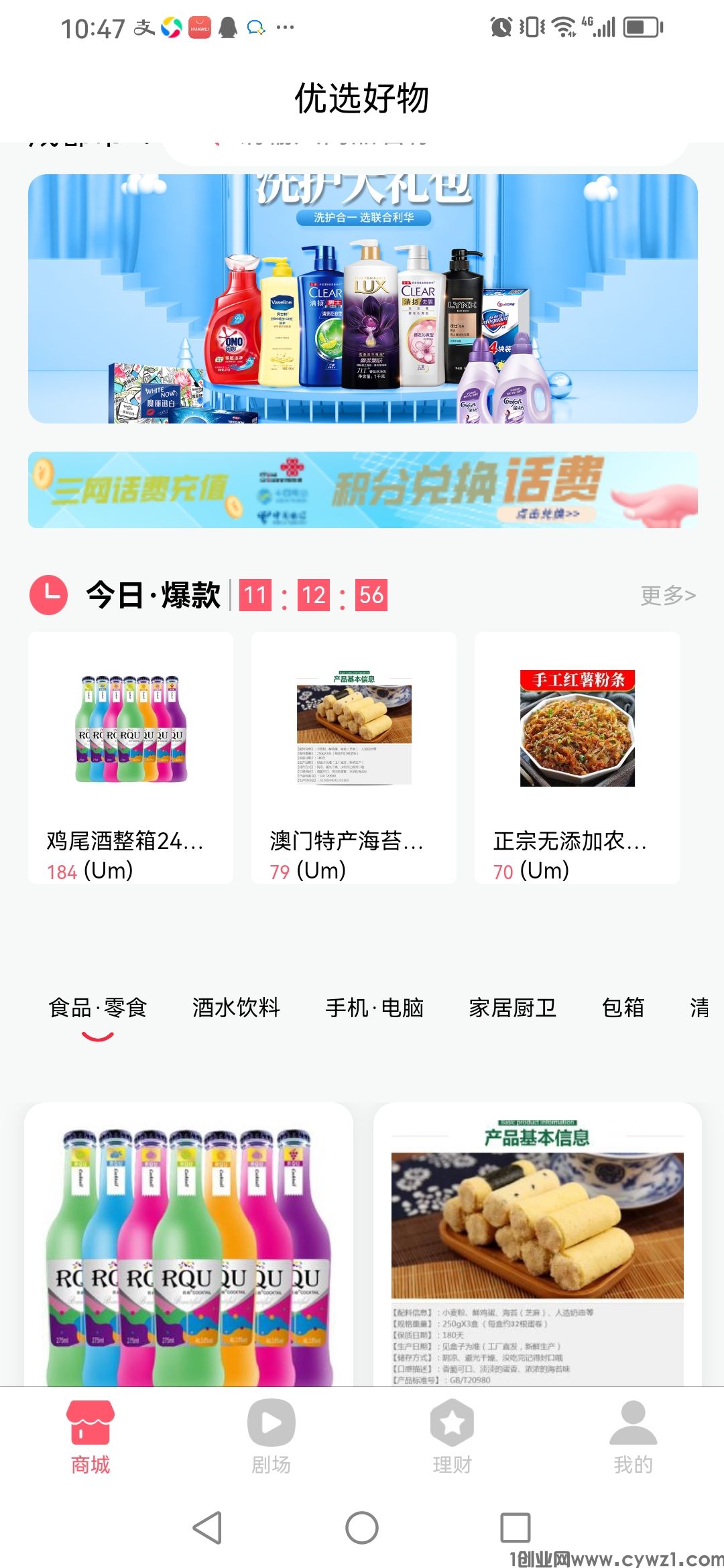This screenshot has width=724, height=1568.
Task: Open the large 产品基本信息 seaweed roll tile
Action: click(538, 1245)
